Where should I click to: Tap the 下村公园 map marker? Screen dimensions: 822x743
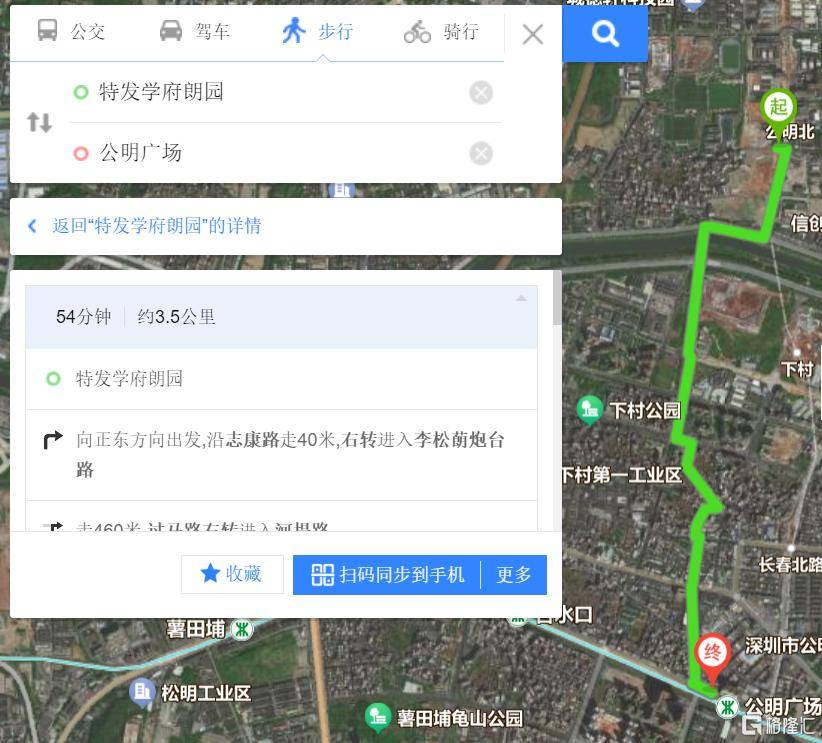tap(590, 408)
